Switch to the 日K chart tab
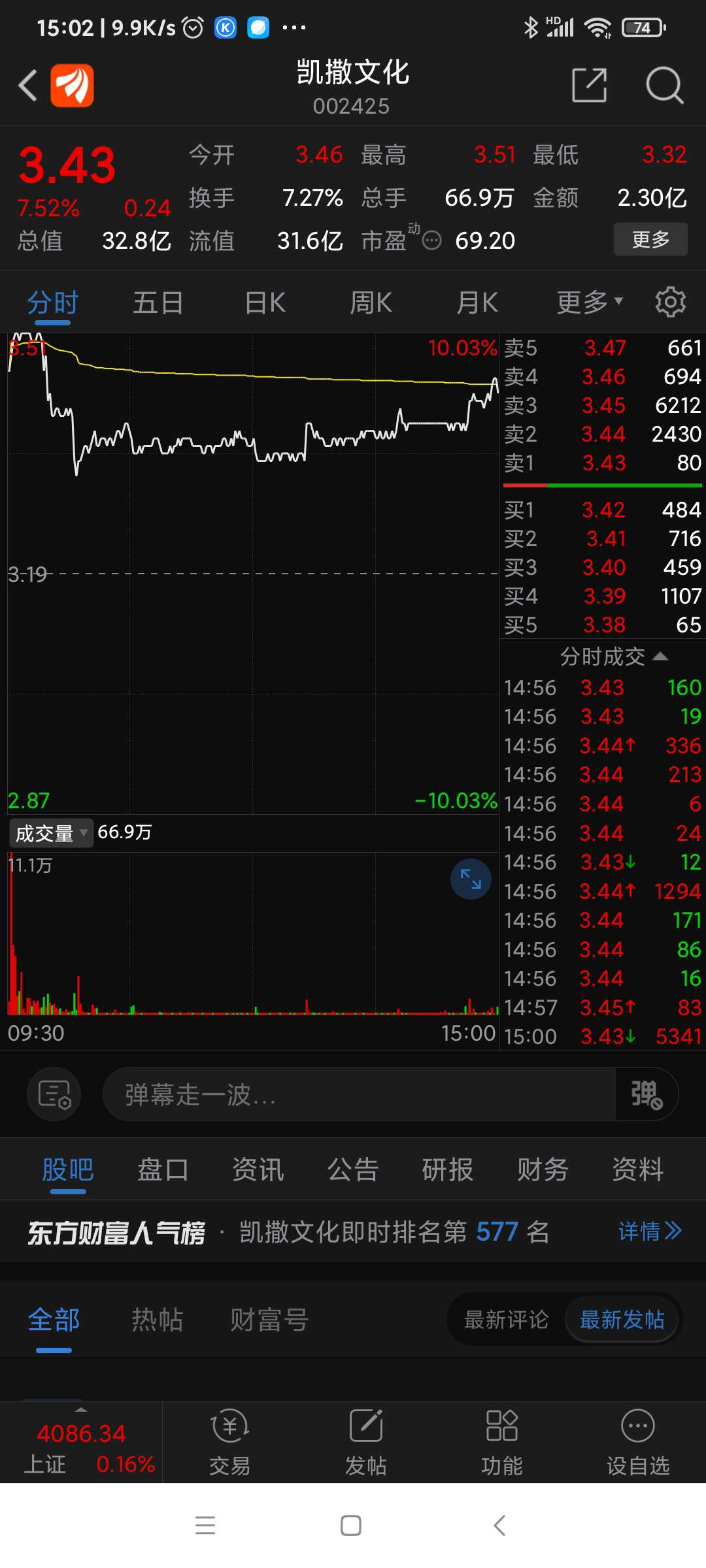The width and height of the screenshot is (706, 1568). [265, 302]
